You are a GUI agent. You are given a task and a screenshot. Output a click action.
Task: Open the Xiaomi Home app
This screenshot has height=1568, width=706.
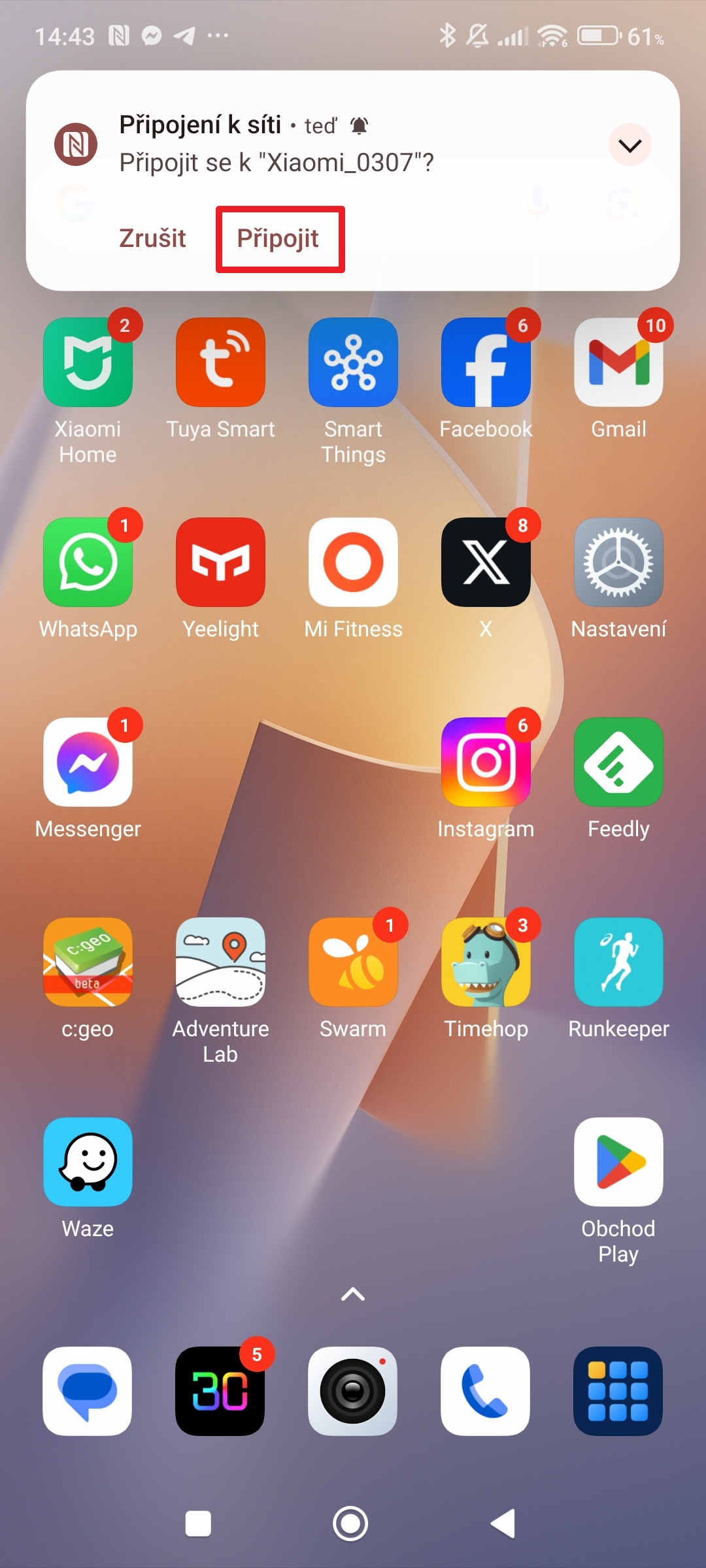88,363
